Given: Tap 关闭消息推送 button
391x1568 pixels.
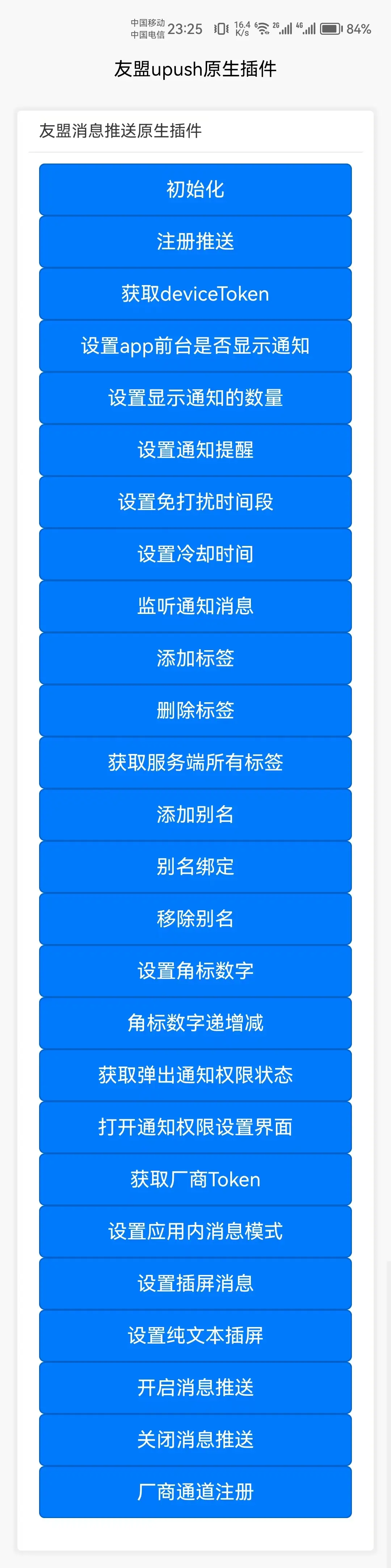Looking at the screenshot, I should pyautogui.click(x=195, y=1440).
